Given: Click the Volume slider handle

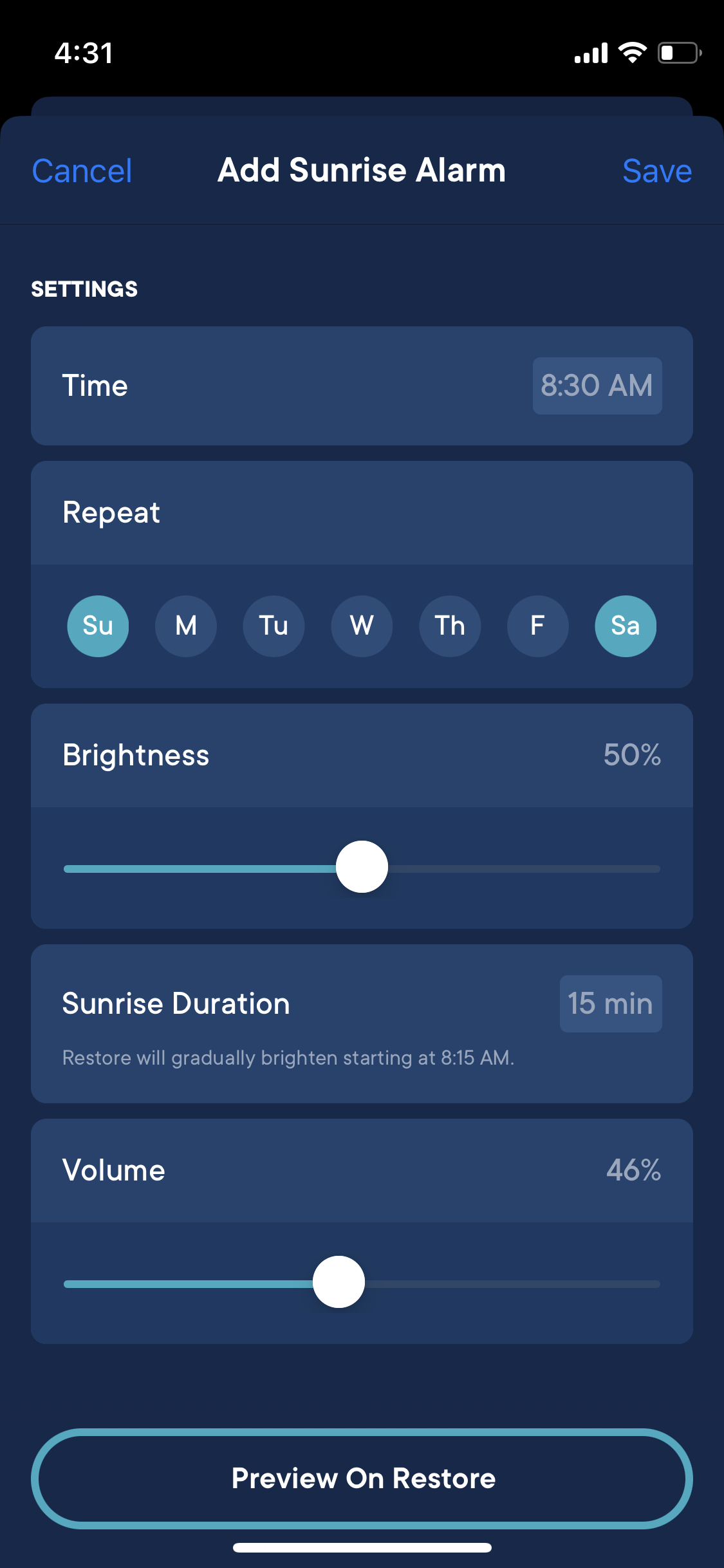Looking at the screenshot, I should pyautogui.click(x=339, y=1281).
